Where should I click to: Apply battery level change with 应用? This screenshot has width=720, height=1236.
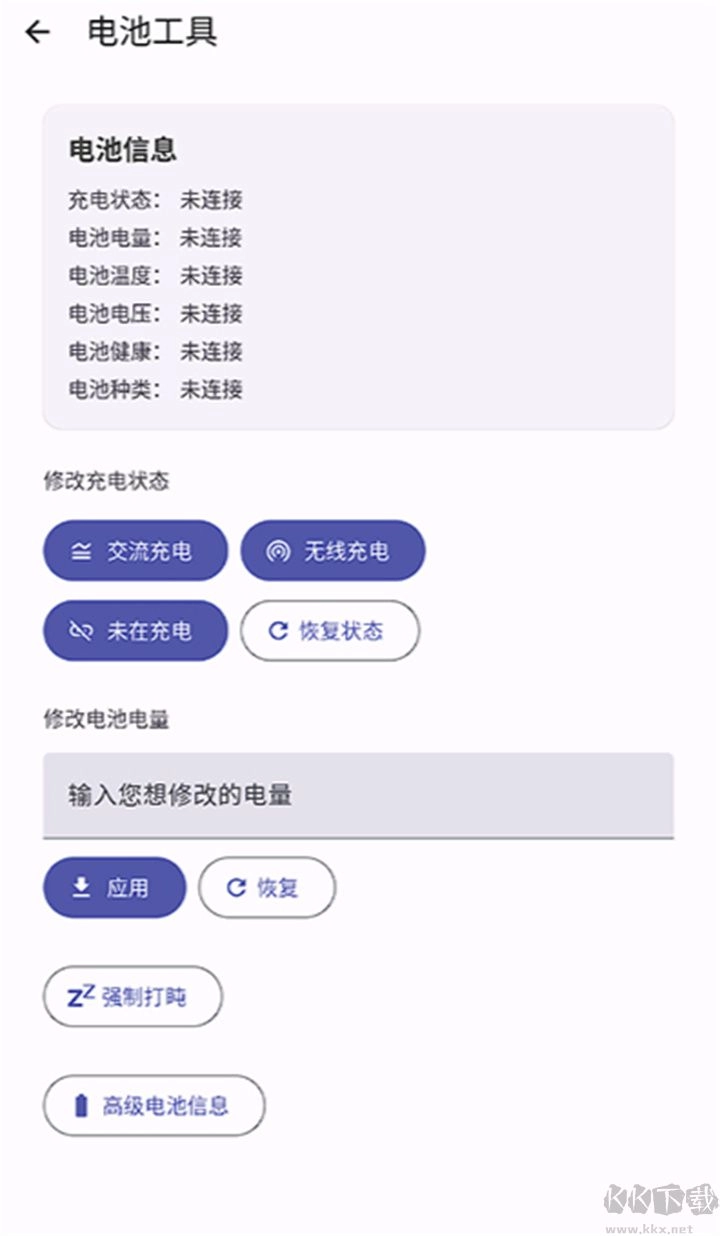point(114,886)
